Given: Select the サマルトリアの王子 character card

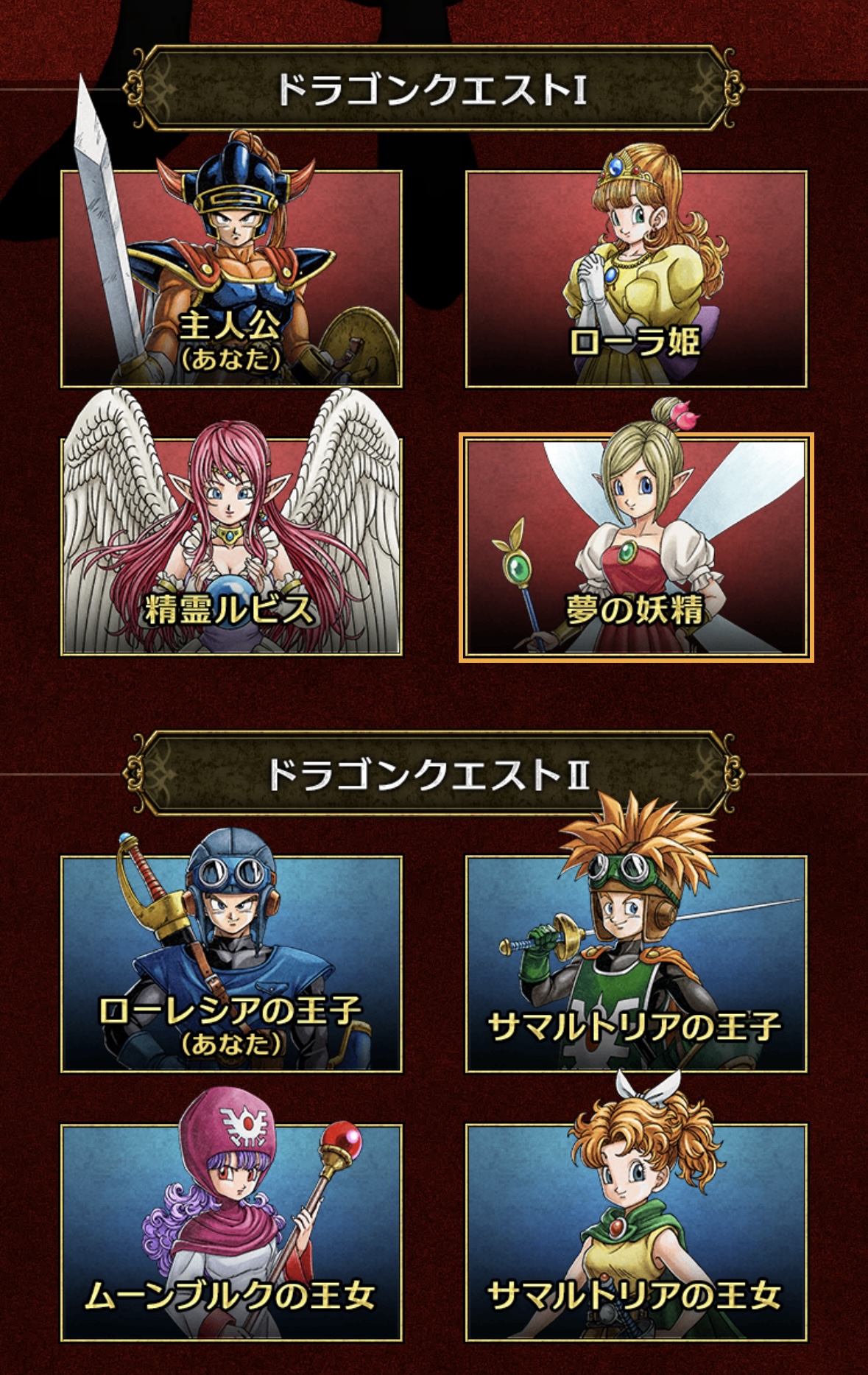Looking at the screenshot, I should 636,964.
